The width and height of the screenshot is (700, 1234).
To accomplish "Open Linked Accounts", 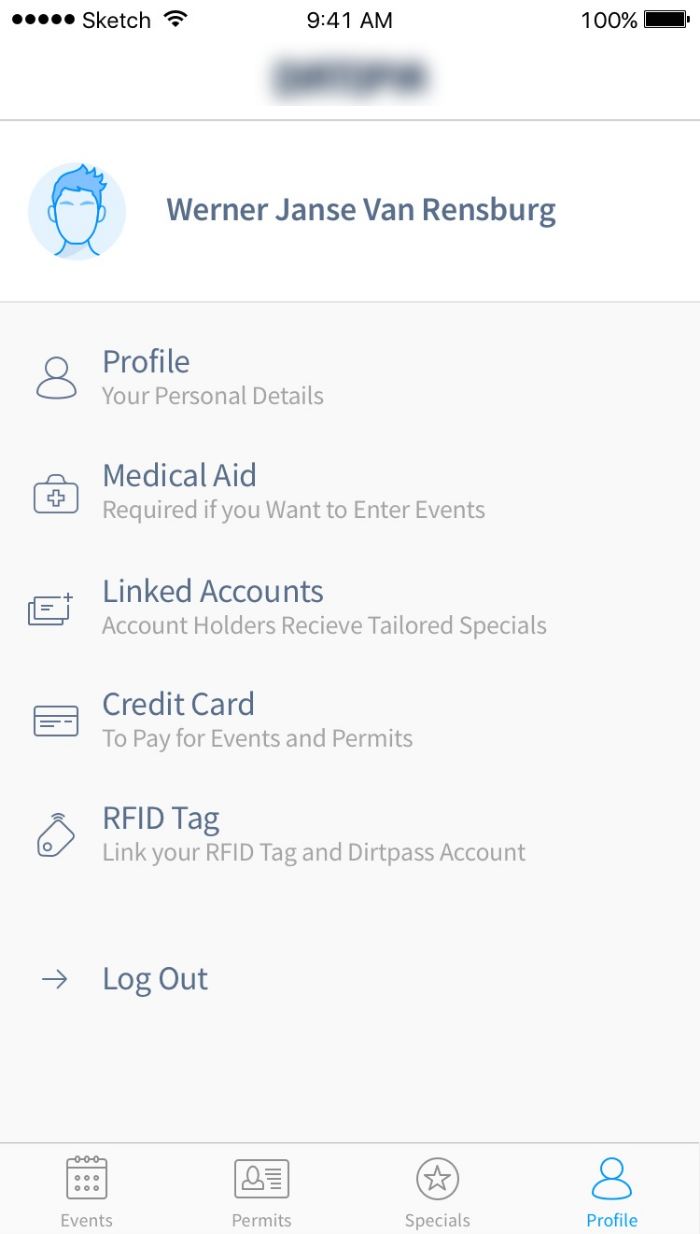I will (x=323, y=606).
